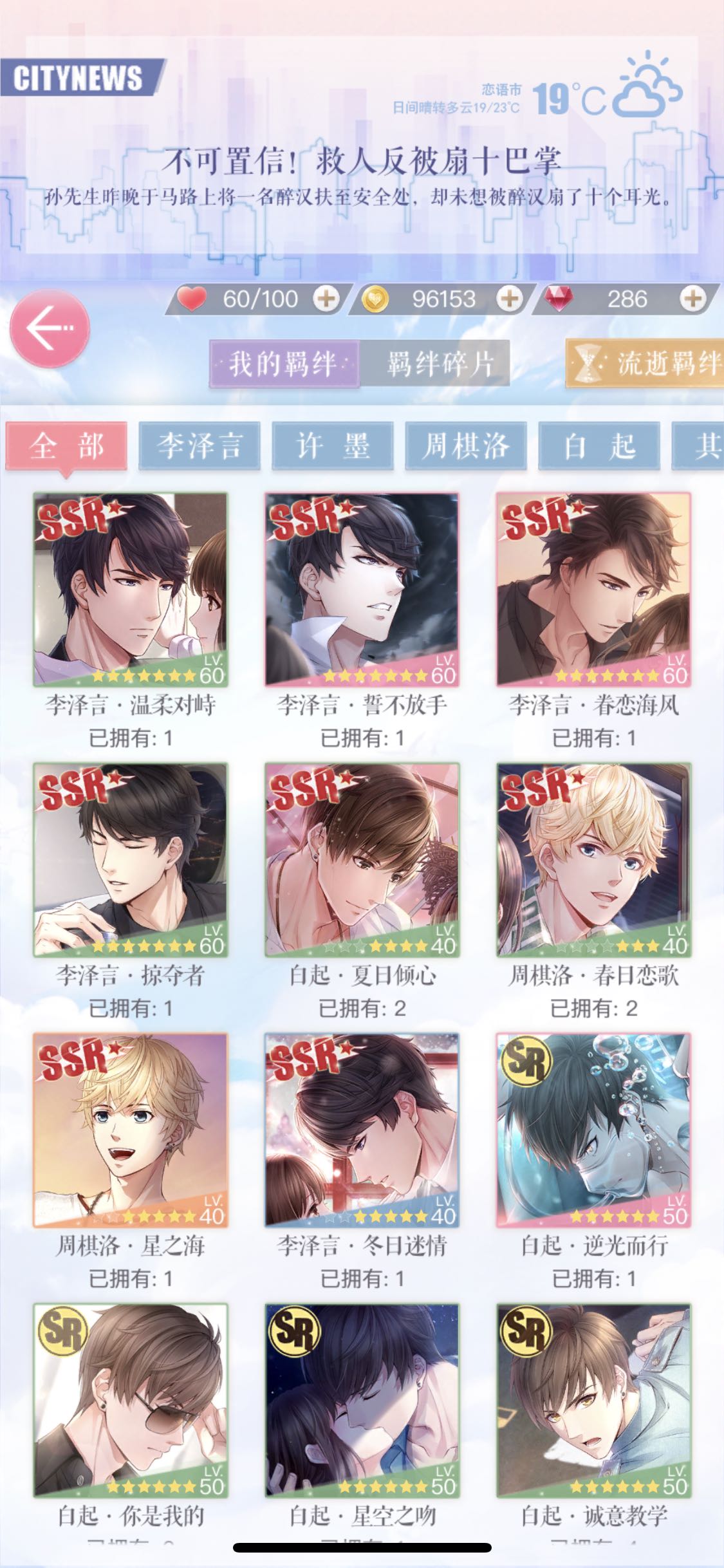Buy gems with the plus beside 286

[x=692, y=299]
